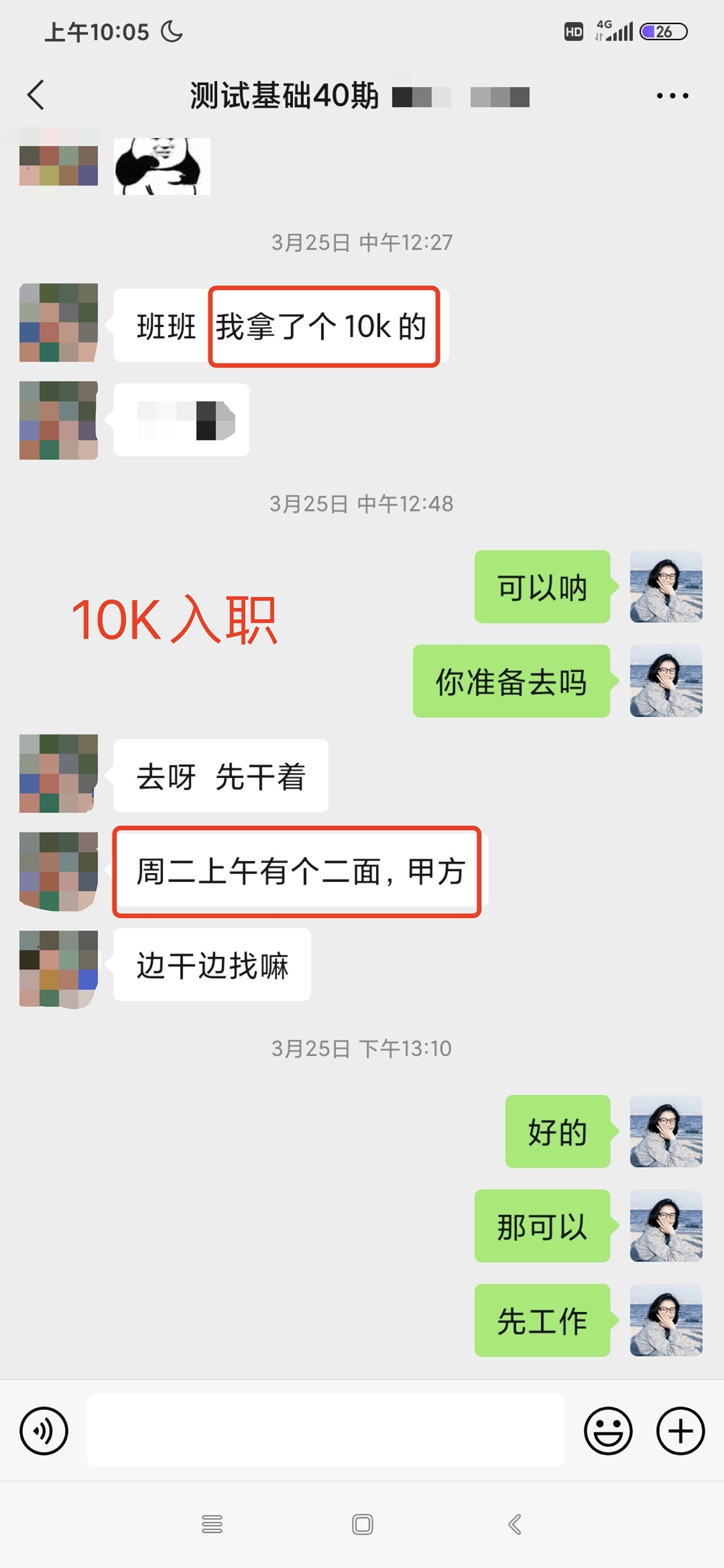Image resolution: width=724 pixels, height=1568 pixels.
Task: Open the plus attachments menu
Action: coord(680,1431)
